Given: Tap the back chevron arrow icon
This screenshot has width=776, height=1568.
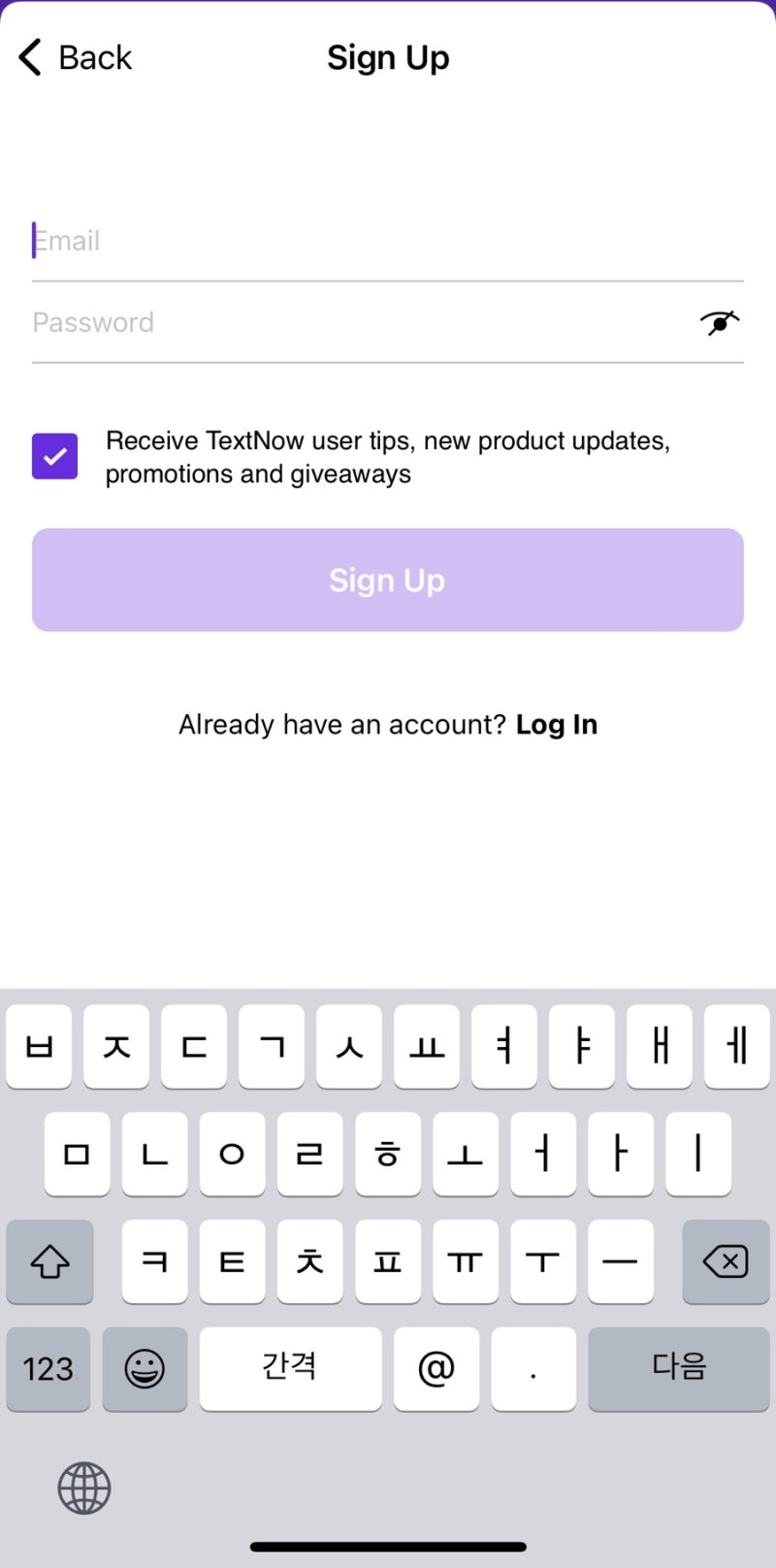Looking at the screenshot, I should coord(28,57).
